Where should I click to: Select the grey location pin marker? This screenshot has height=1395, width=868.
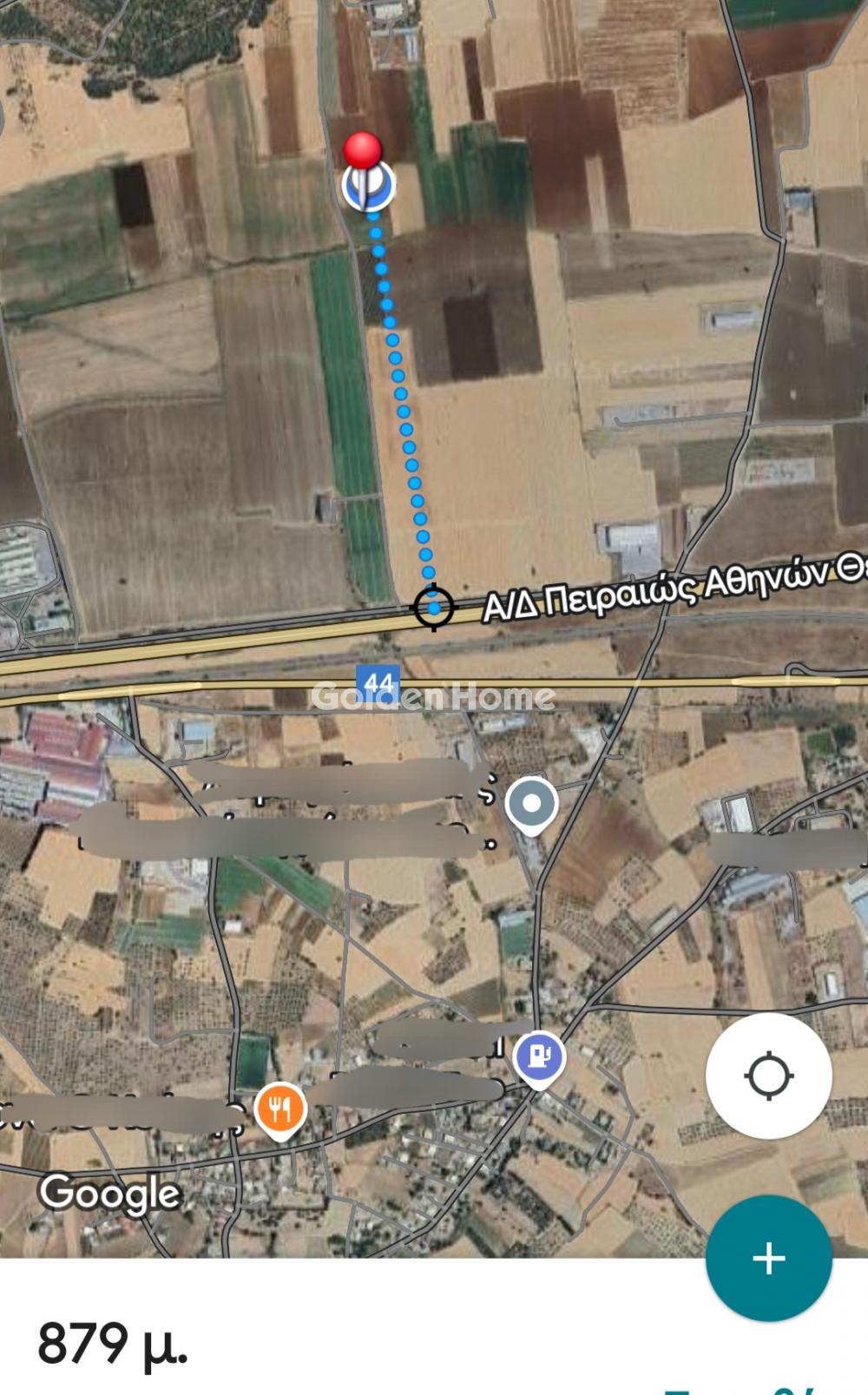coord(531,803)
